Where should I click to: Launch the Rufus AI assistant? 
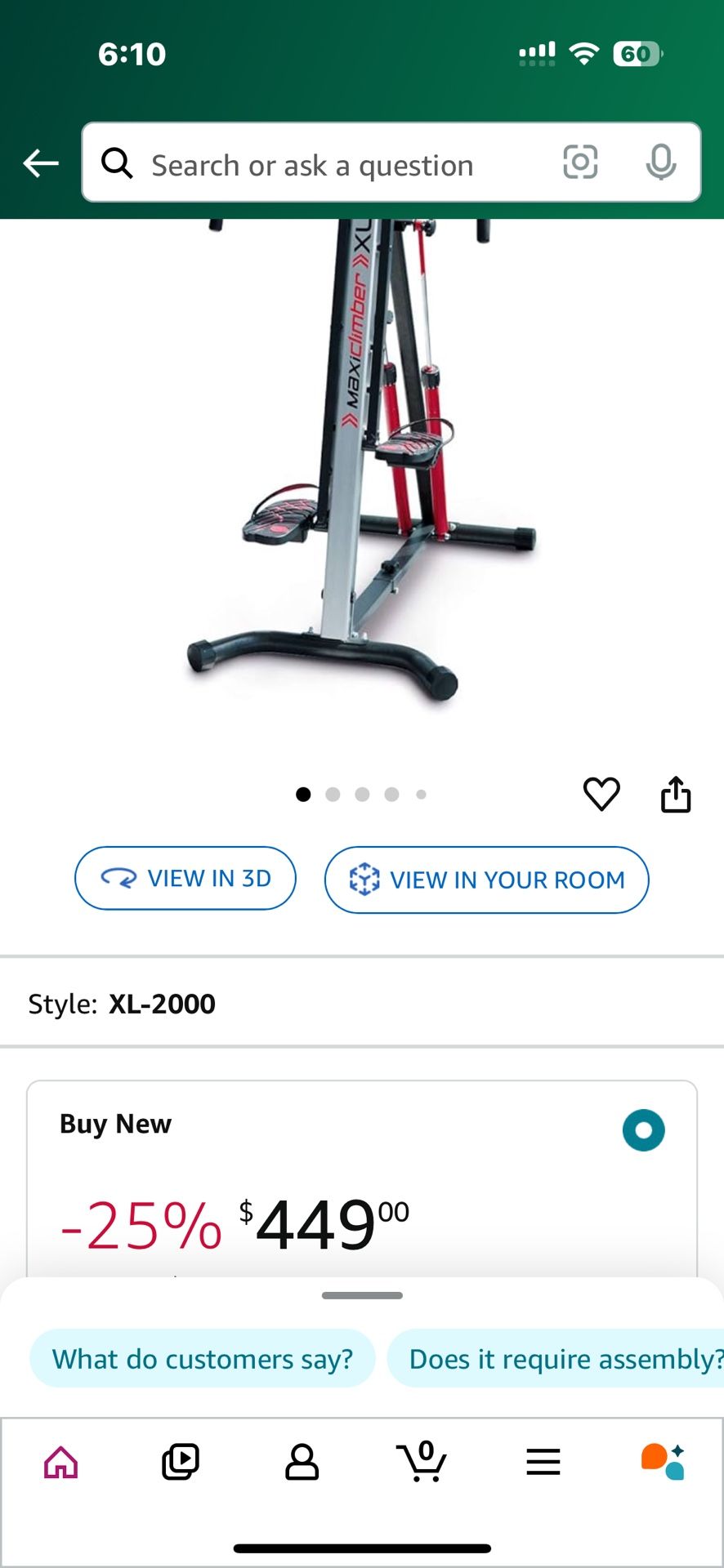[663, 1462]
